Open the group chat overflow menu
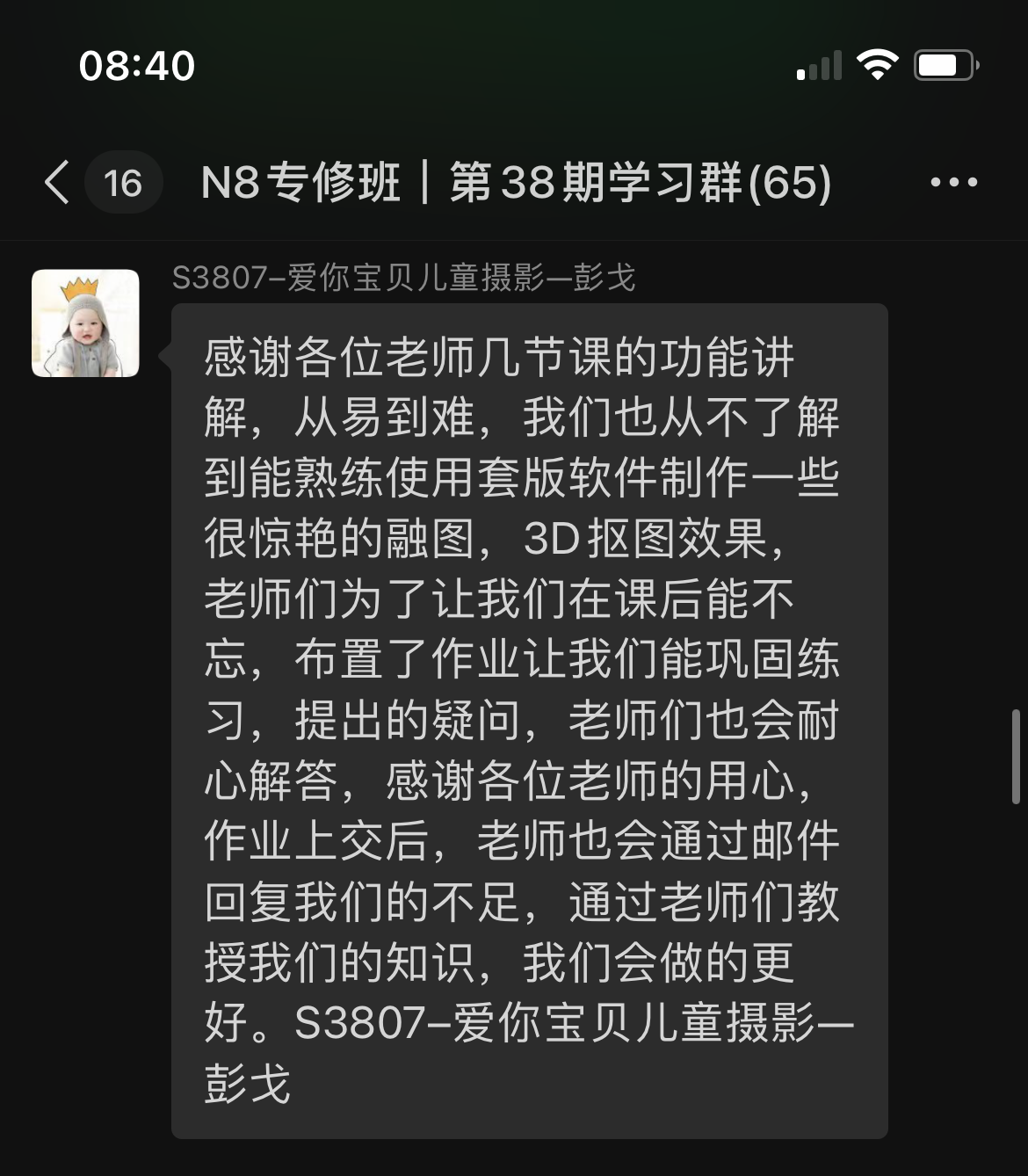The width and height of the screenshot is (1028, 1176). pos(953,183)
